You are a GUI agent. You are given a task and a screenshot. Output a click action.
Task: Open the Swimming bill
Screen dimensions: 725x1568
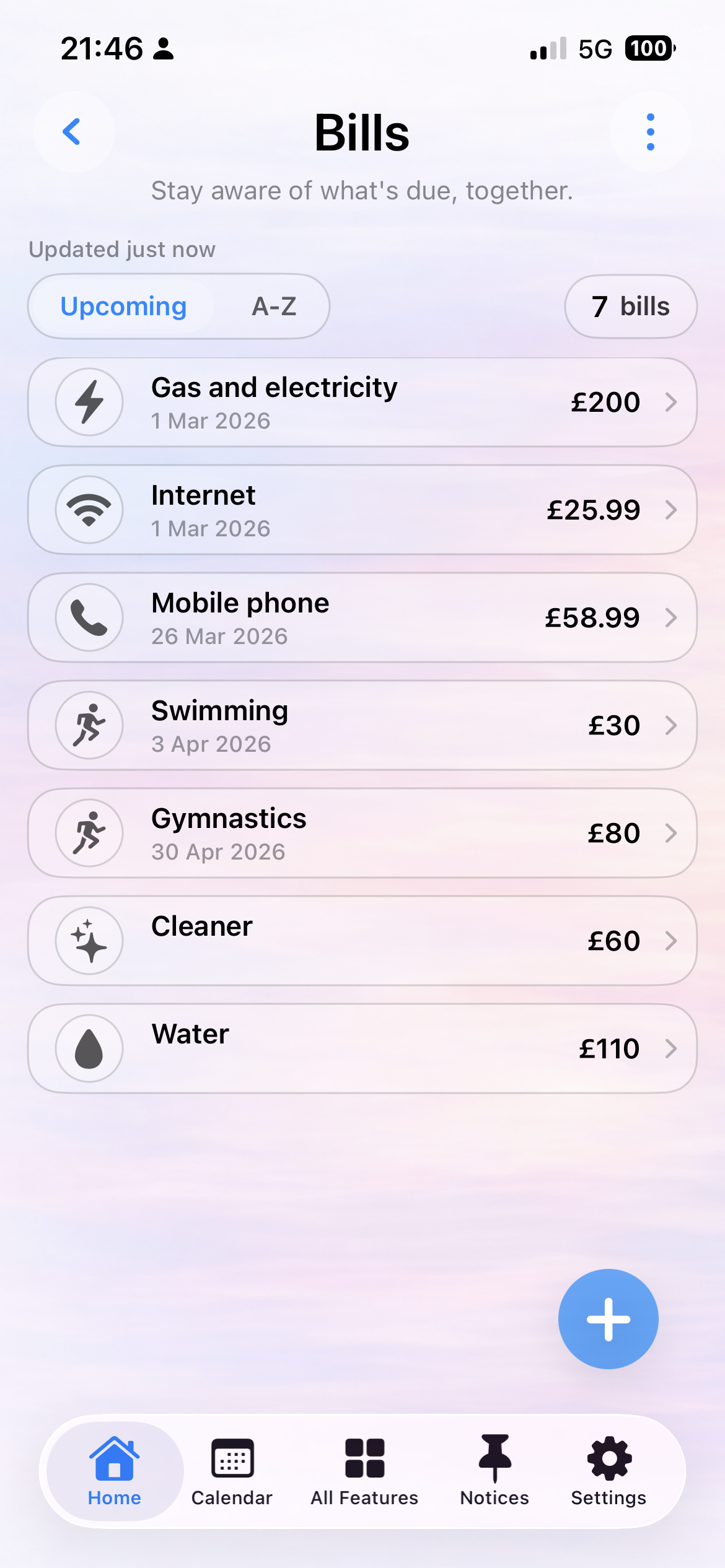point(362,726)
